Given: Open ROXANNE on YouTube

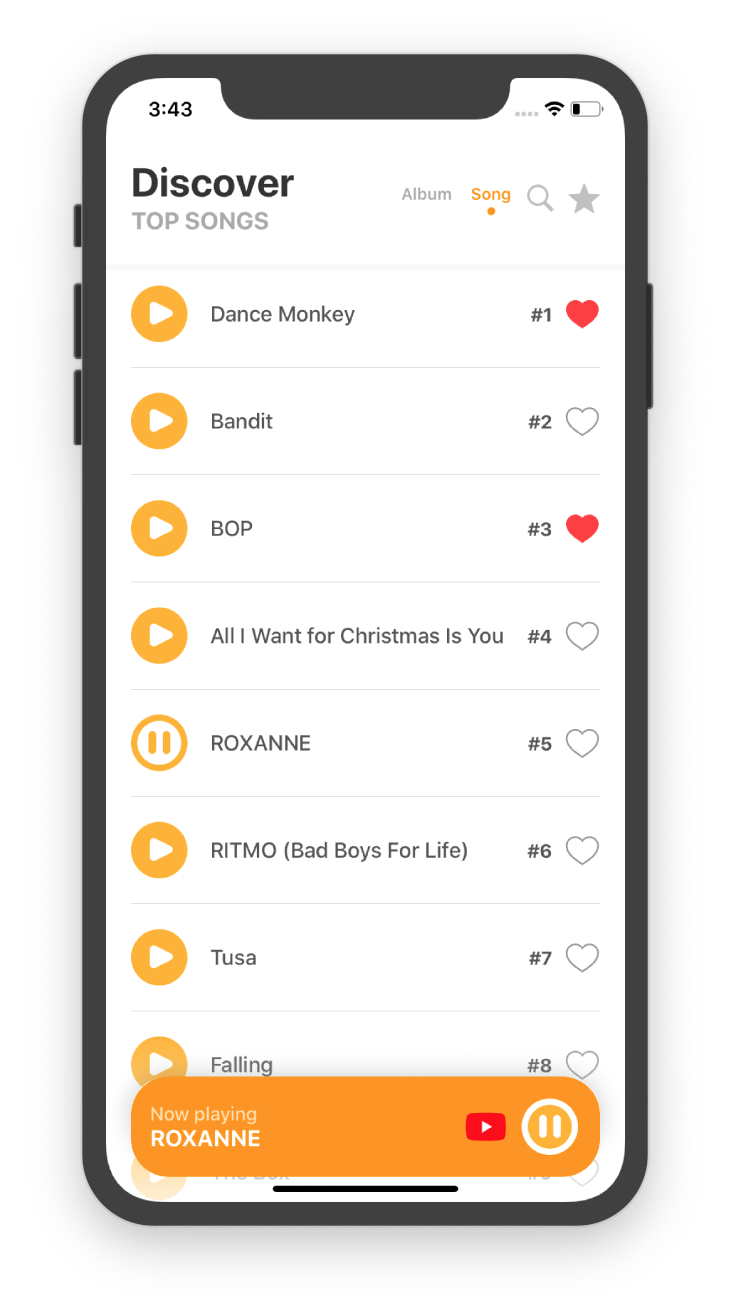Looking at the screenshot, I should pyautogui.click(x=486, y=1127).
